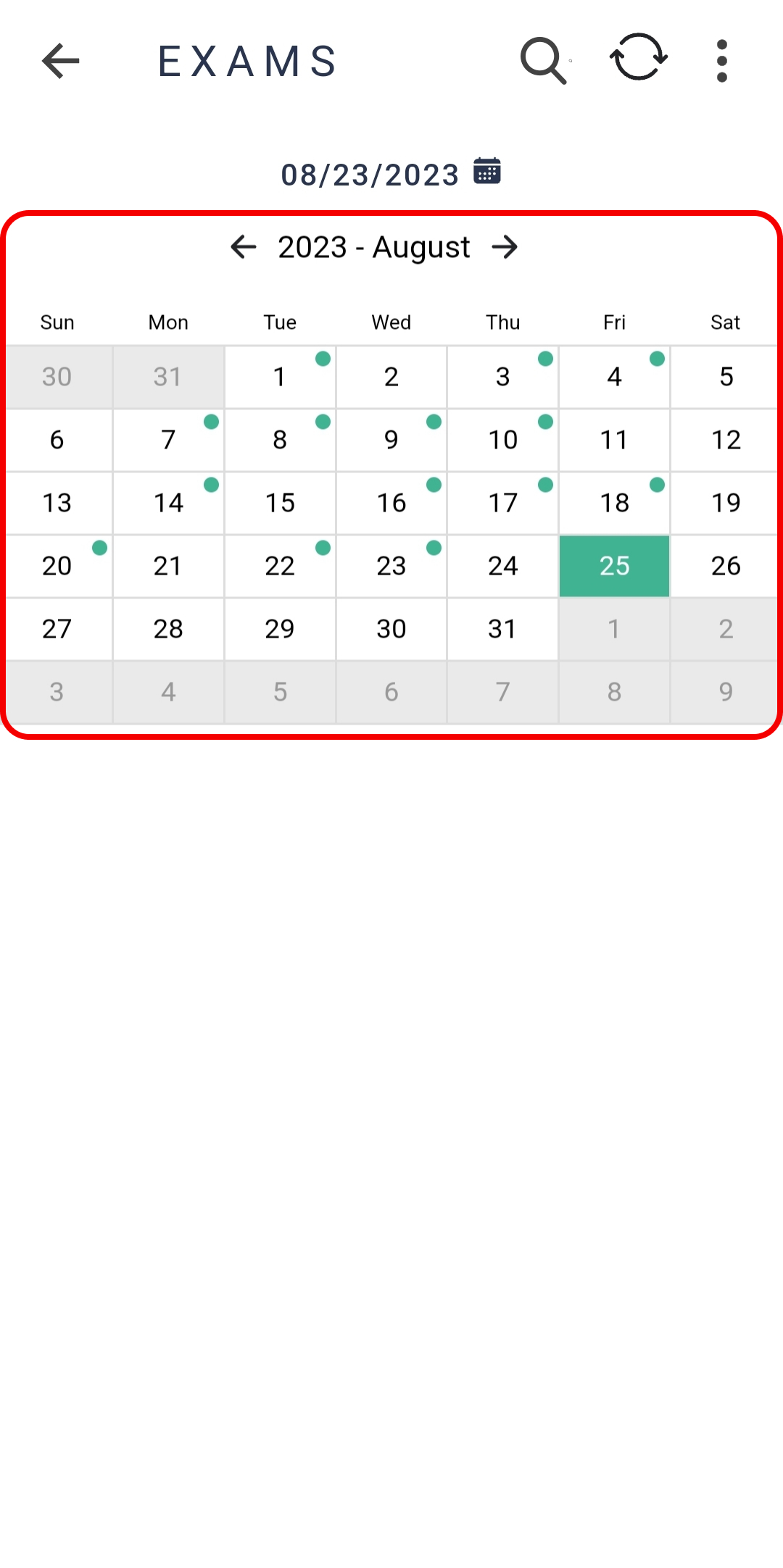Go to the next month
783x1568 pixels.
click(505, 247)
